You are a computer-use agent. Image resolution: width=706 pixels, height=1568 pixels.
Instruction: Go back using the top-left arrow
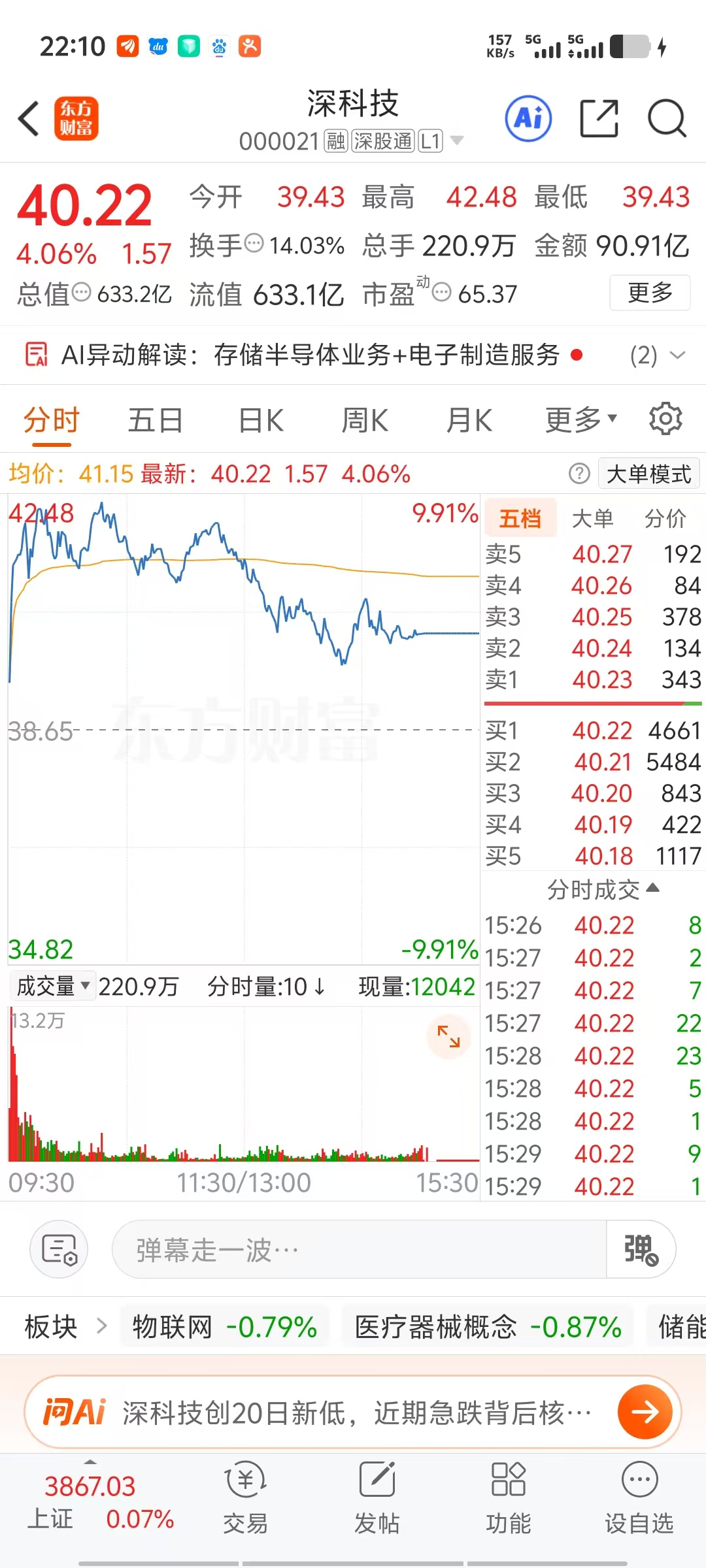coord(29,119)
